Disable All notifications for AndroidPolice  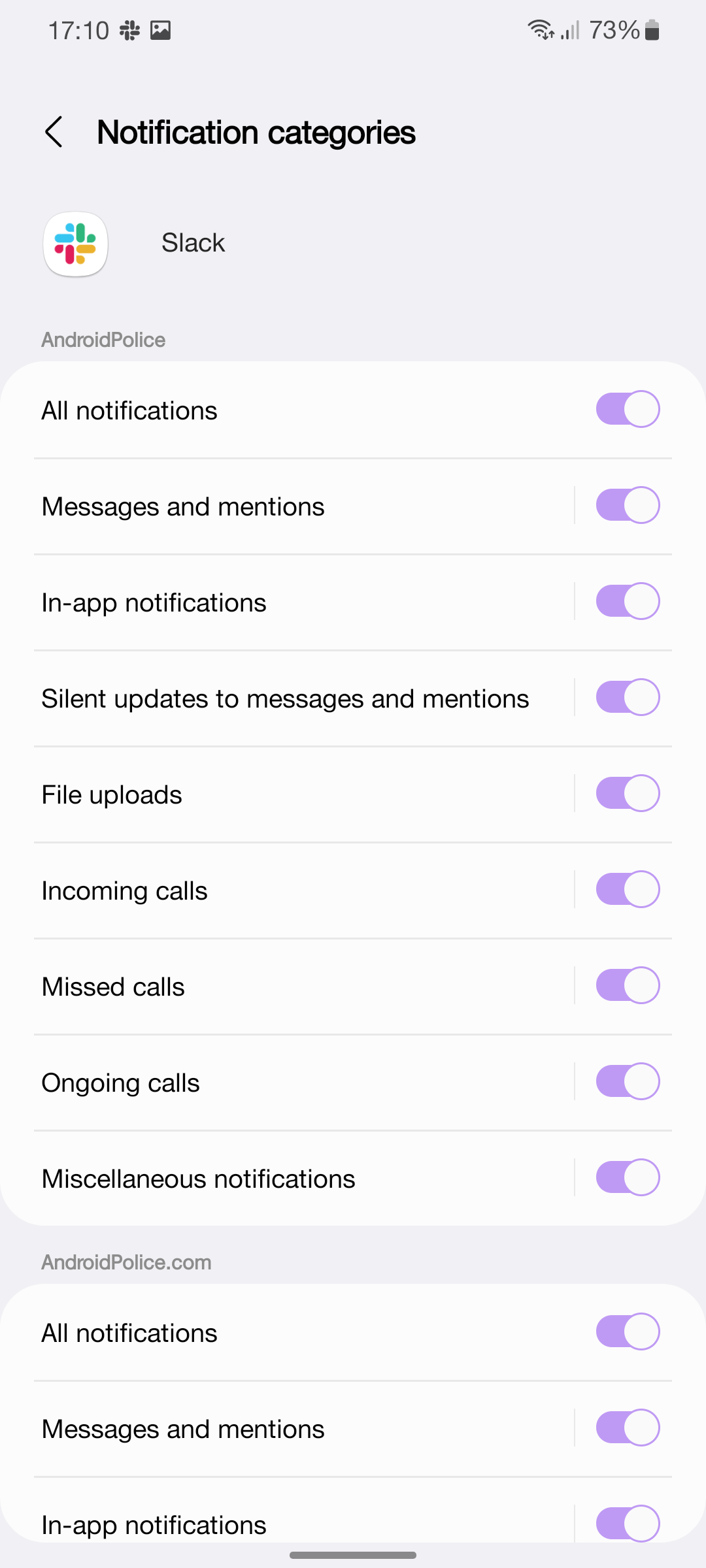pyautogui.click(x=628, y=408)
